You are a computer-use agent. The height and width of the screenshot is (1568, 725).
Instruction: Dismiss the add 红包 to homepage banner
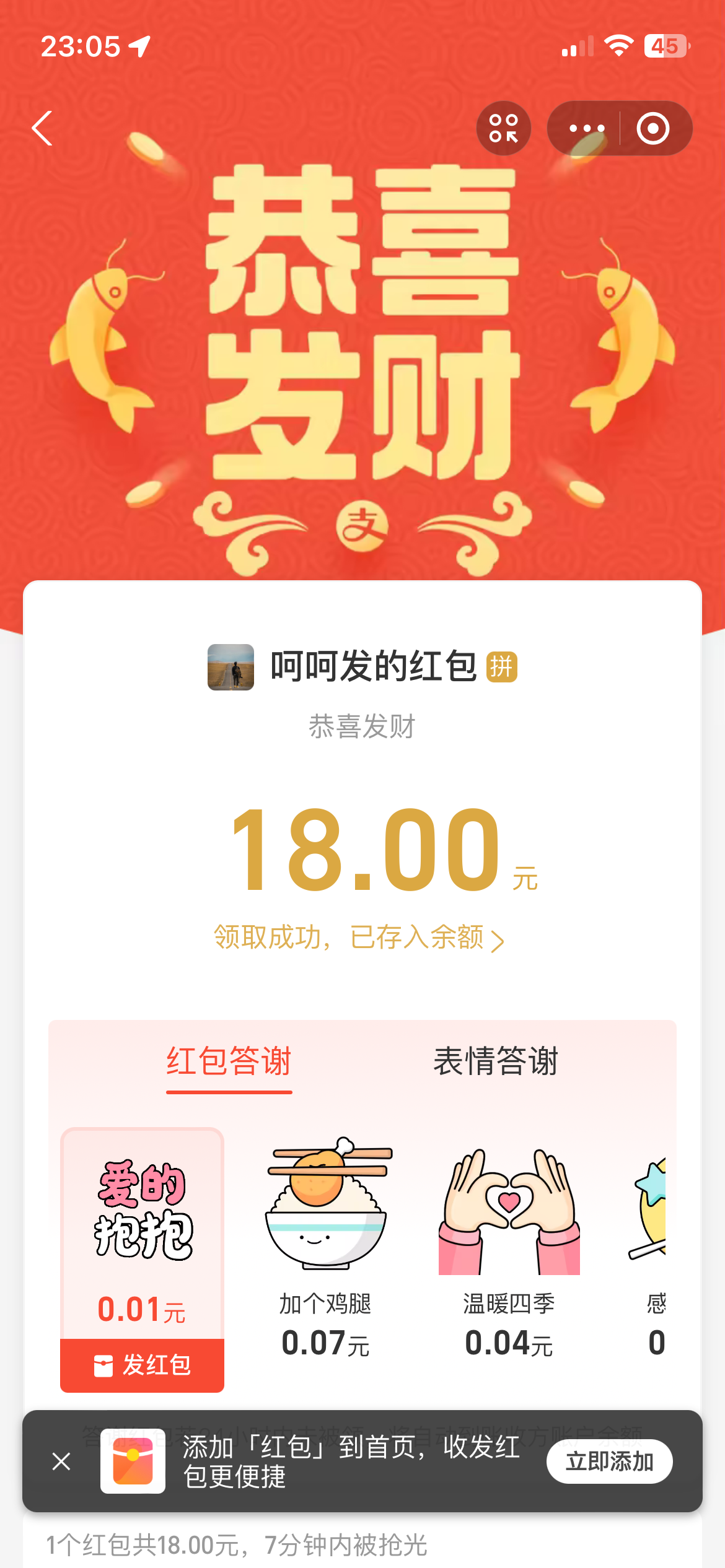(x=61, y=1461)
